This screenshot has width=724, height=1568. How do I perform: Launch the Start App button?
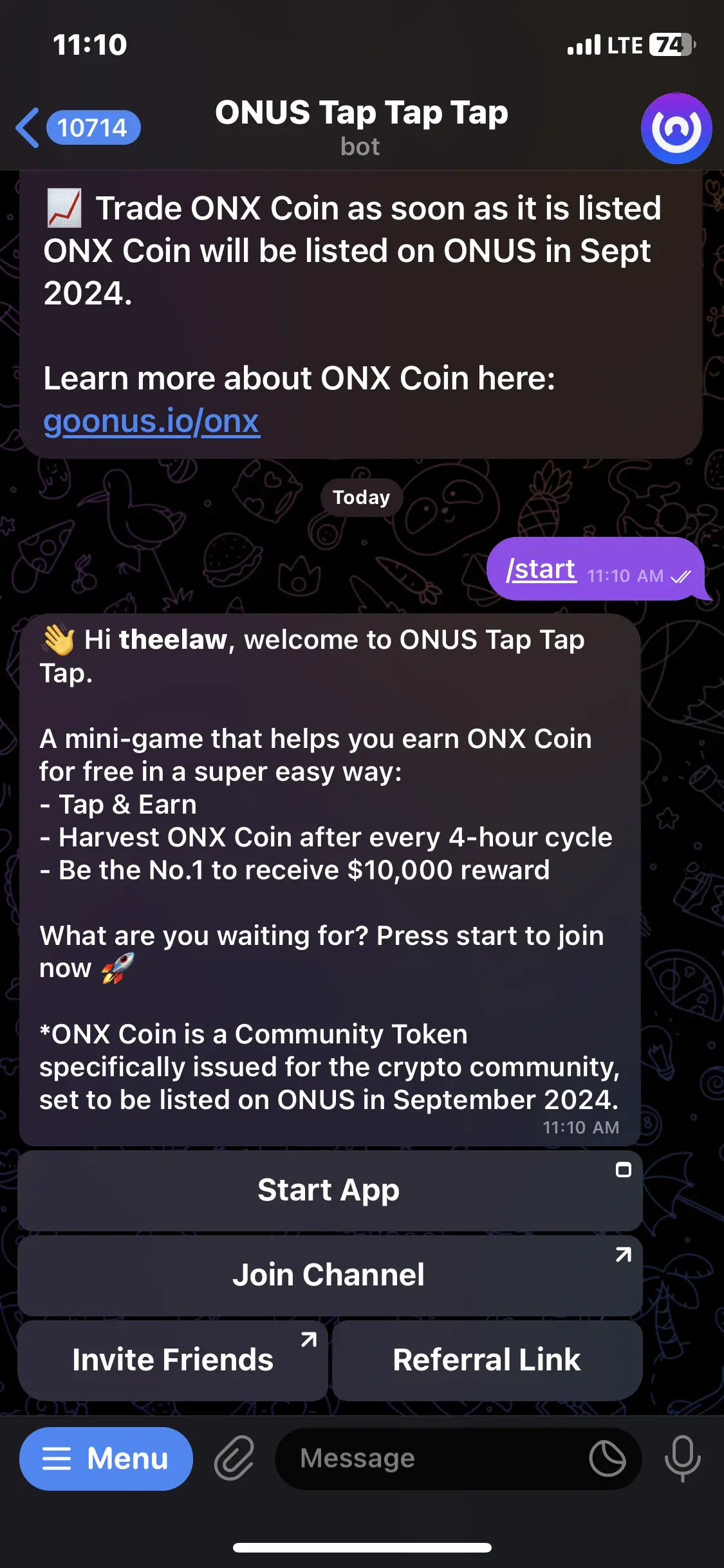tap(330, 1190)
